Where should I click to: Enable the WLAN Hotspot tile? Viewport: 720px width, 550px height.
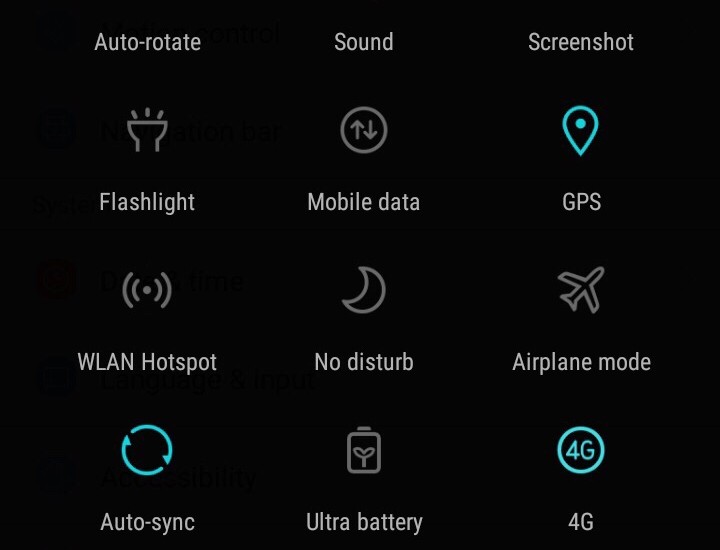click(147, 291)
